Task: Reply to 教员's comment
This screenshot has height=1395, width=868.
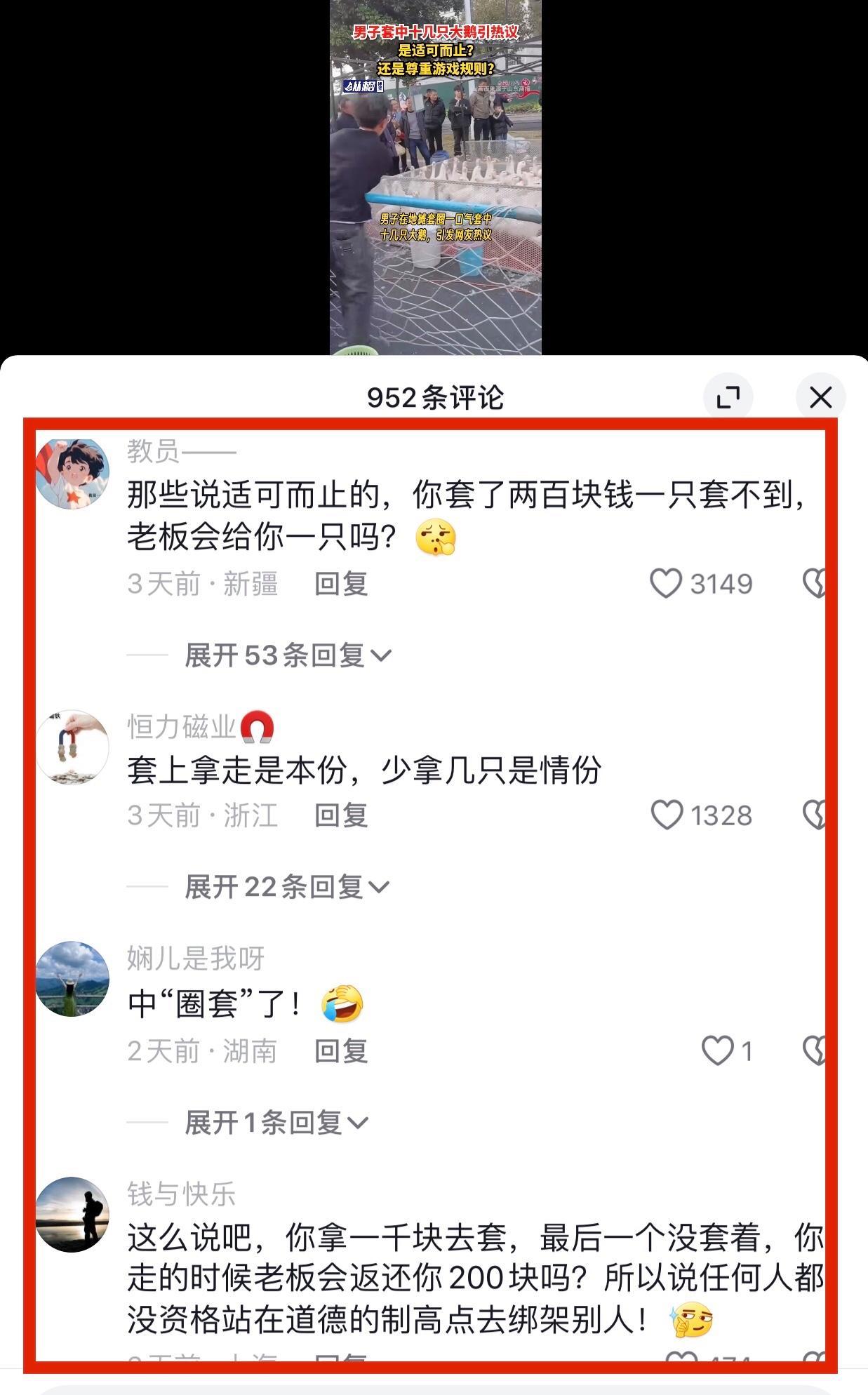Action: click(341, 584)
